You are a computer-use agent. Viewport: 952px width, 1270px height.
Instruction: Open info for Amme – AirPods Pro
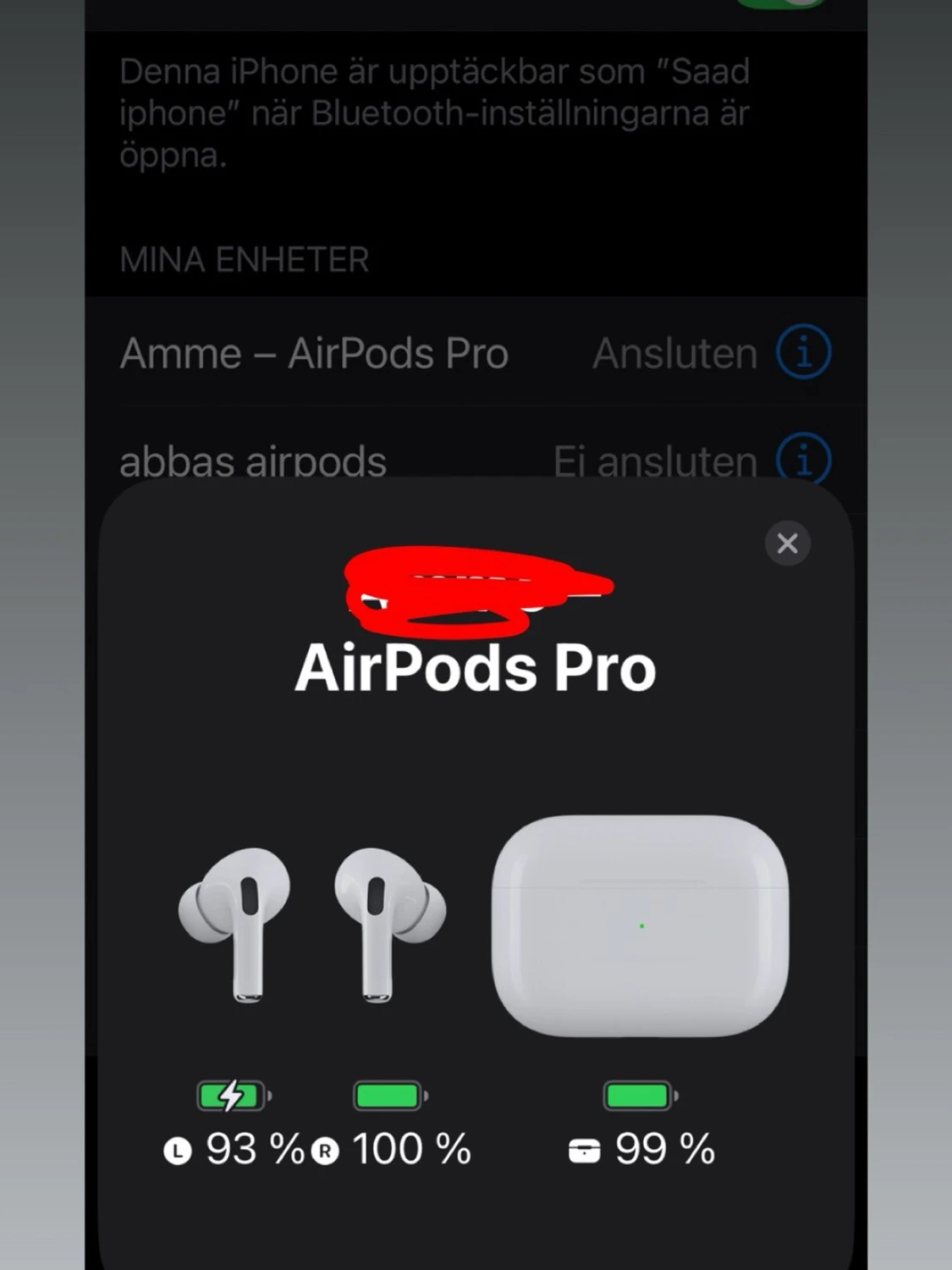(803, 352)
